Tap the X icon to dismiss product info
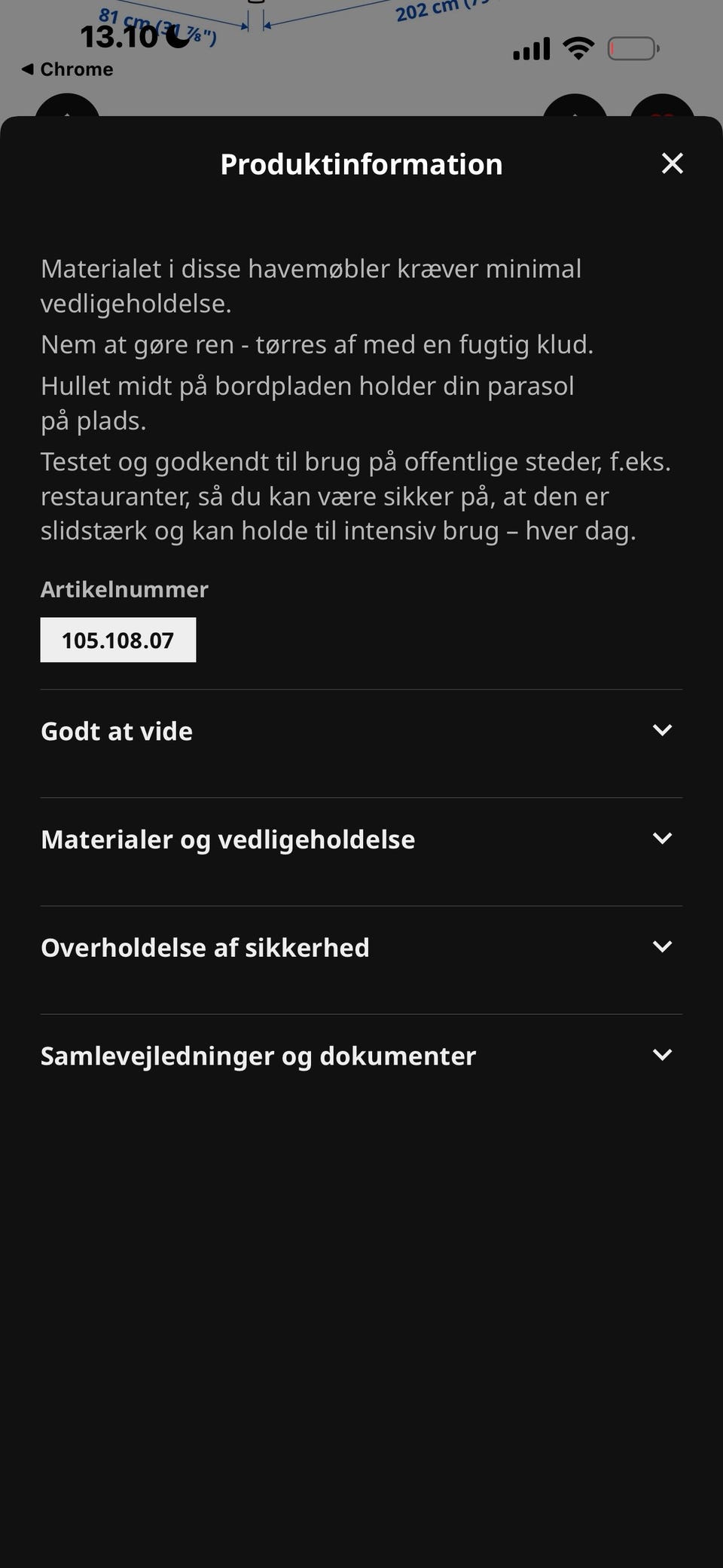 673,164
